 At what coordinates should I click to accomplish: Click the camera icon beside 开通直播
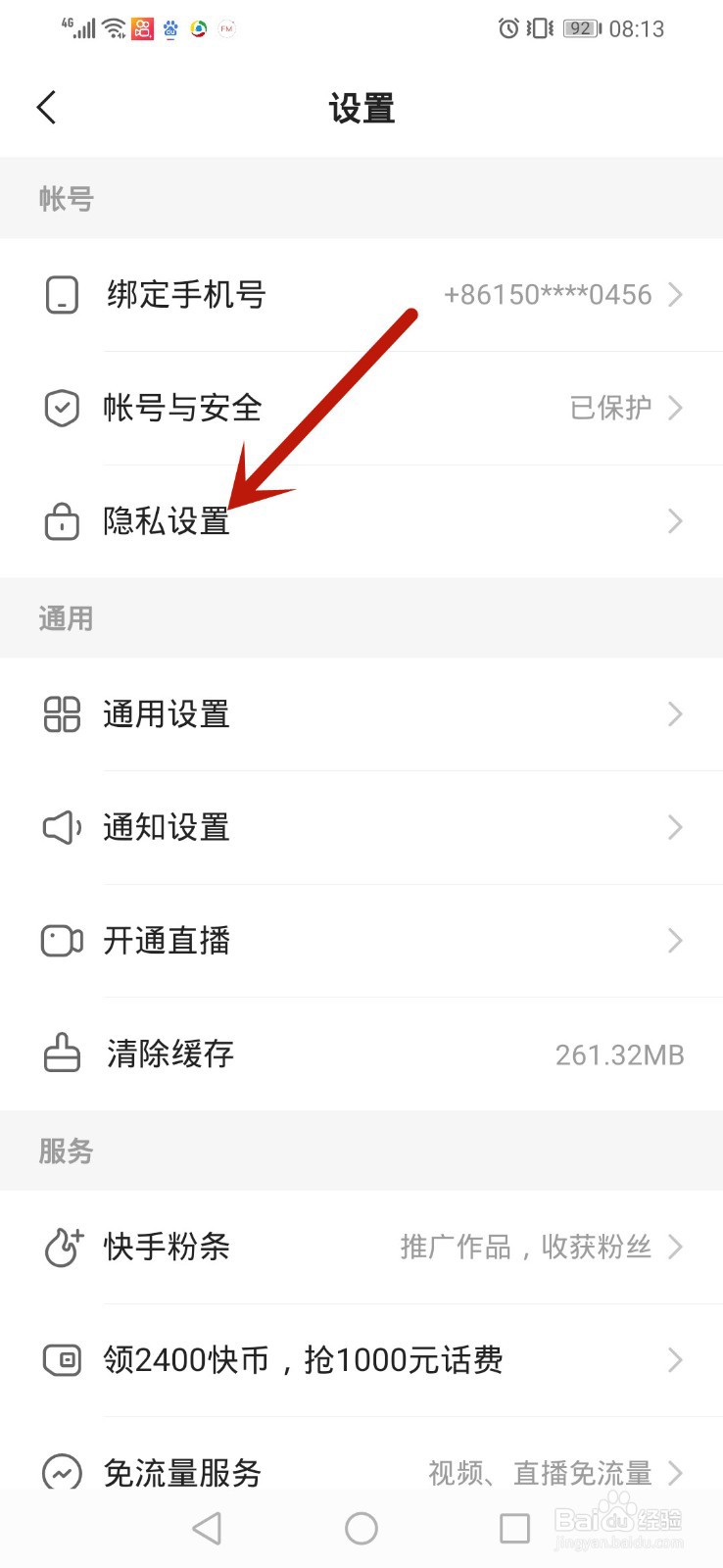pyautogui.click(x=62, y=941)
